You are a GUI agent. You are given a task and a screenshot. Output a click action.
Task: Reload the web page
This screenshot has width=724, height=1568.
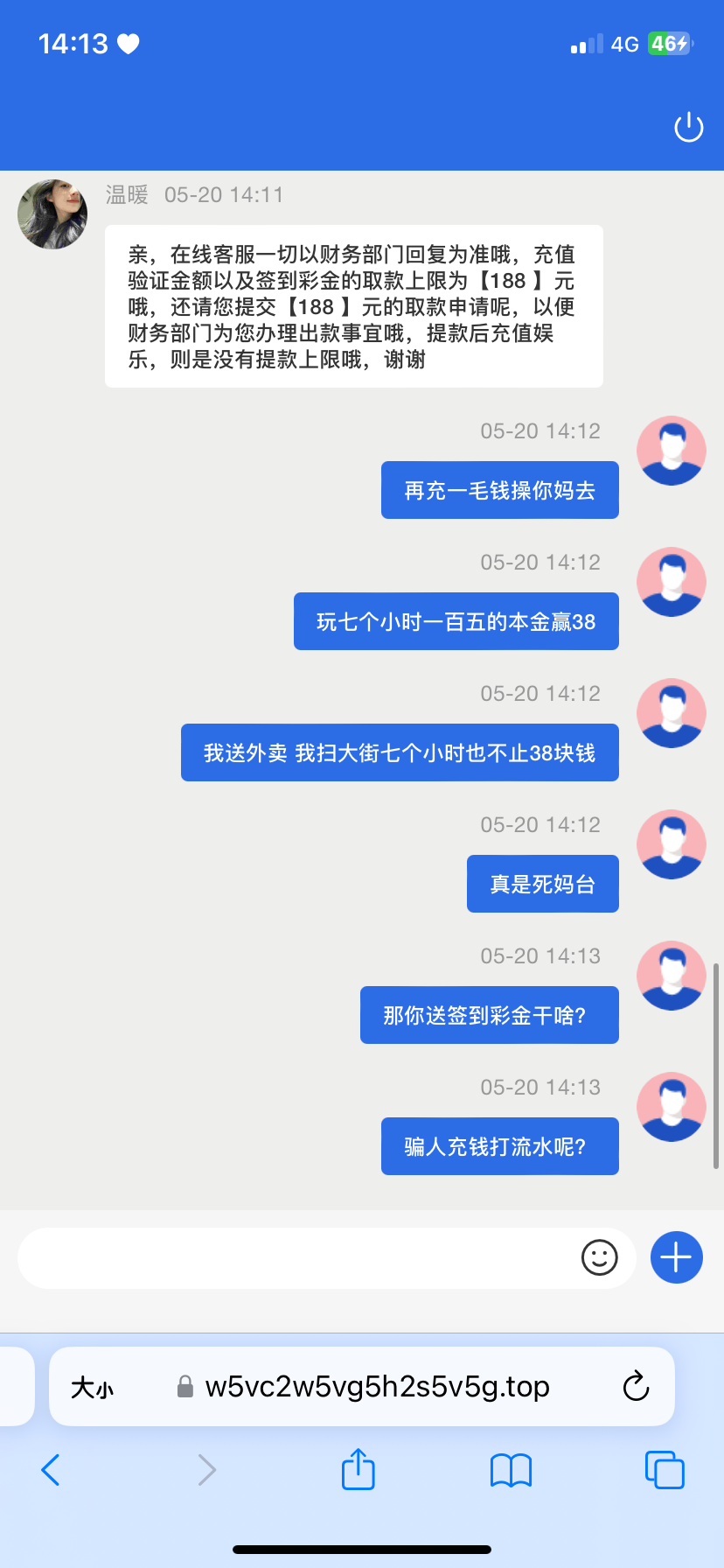click(636, 1387)
